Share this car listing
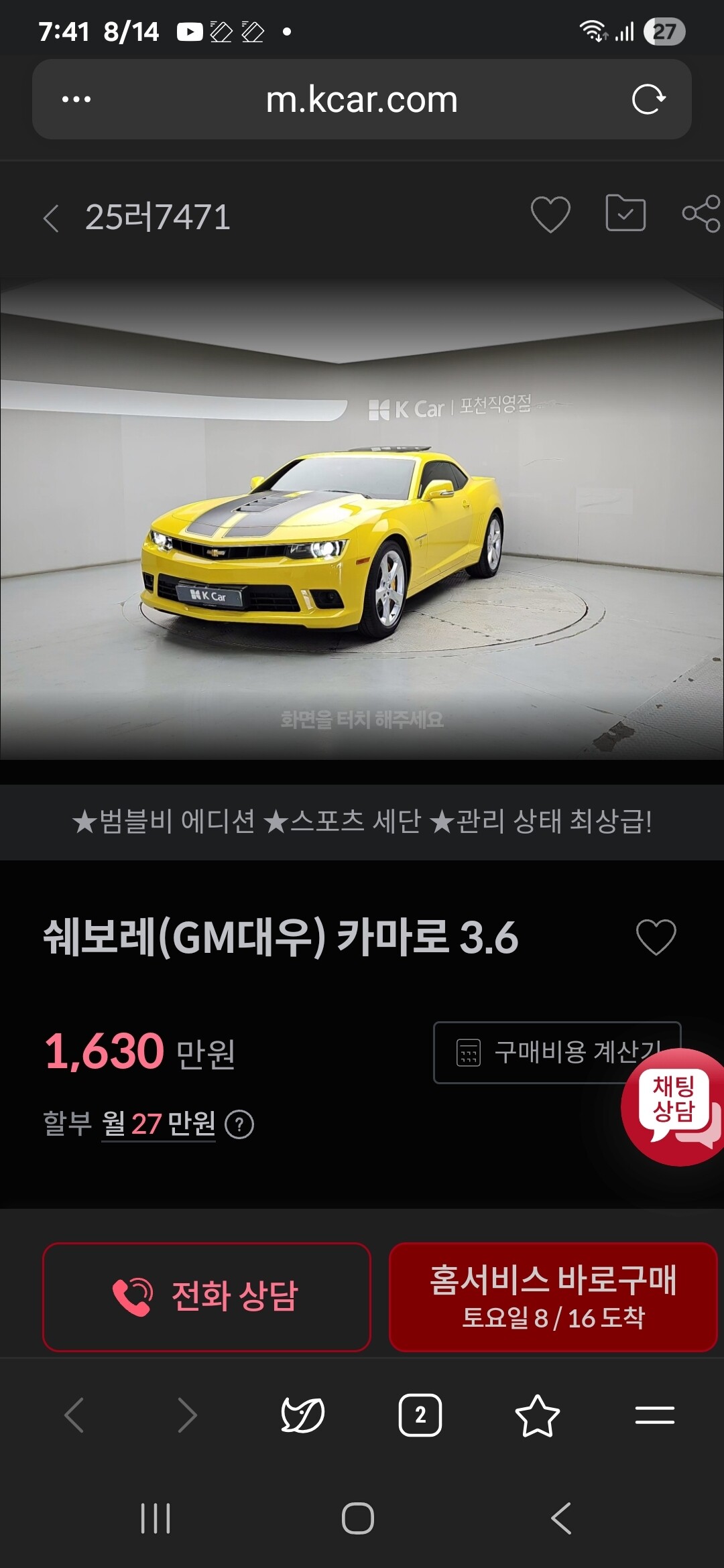This screenshot has width=724, height=1568. pyautogui.click(x=701, y=214)
